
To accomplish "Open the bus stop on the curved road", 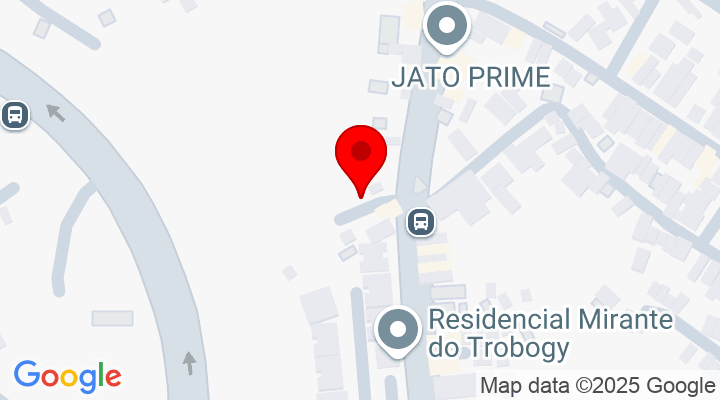I will (15, 114).
